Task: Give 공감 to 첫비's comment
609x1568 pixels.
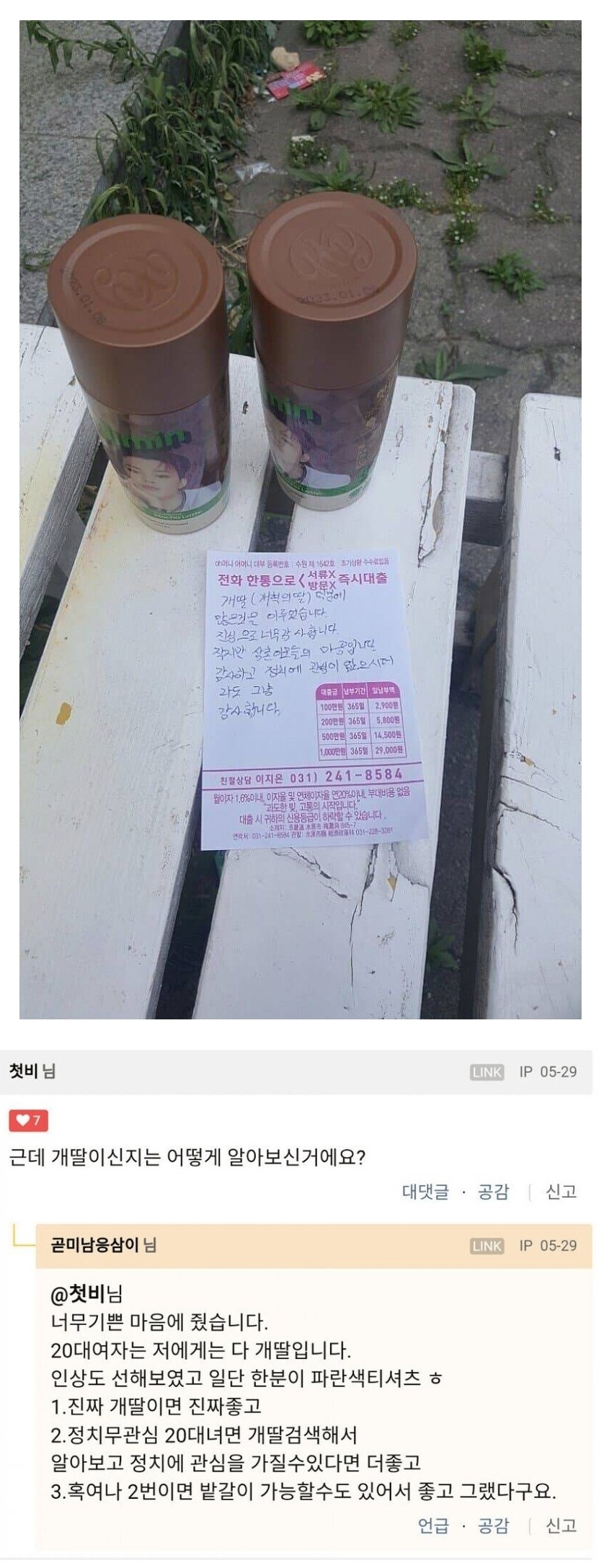Action: coord(493,1192)
